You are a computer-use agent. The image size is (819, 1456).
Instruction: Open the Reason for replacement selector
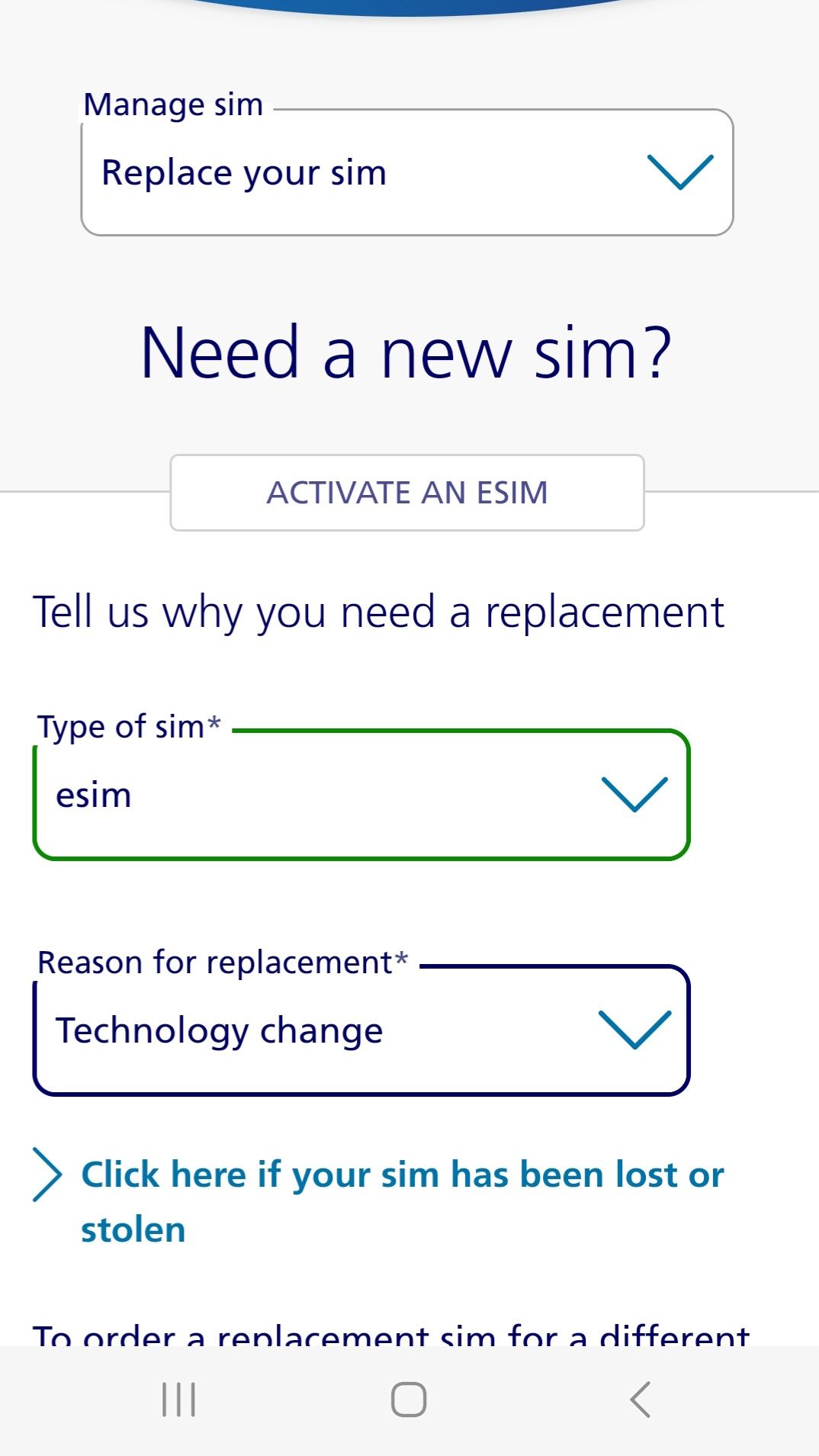[x=362, y=1030]
